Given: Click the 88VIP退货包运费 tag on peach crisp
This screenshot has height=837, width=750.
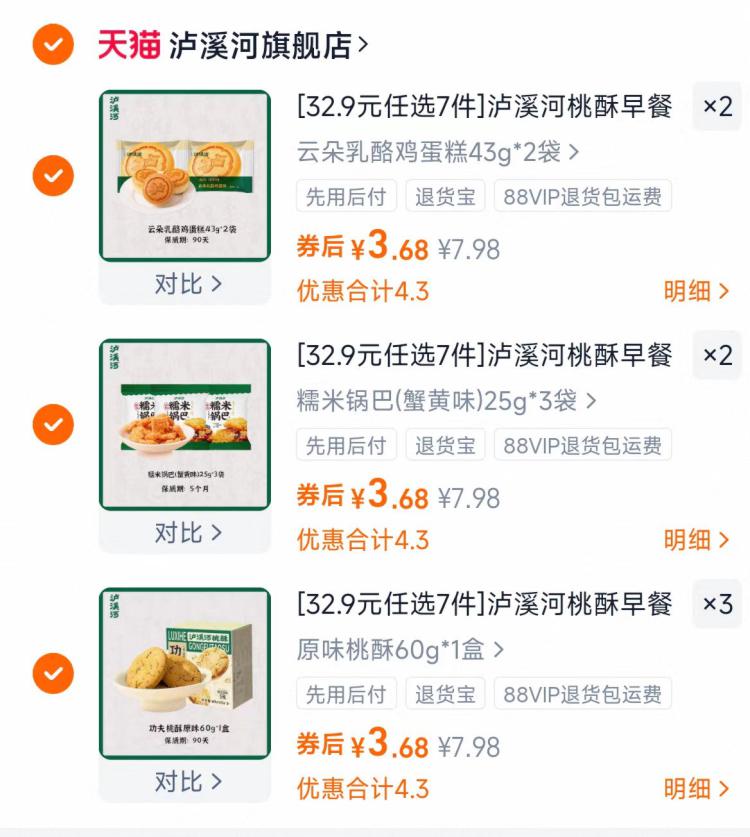Looking at the screenshot, I should click(580, 694).
